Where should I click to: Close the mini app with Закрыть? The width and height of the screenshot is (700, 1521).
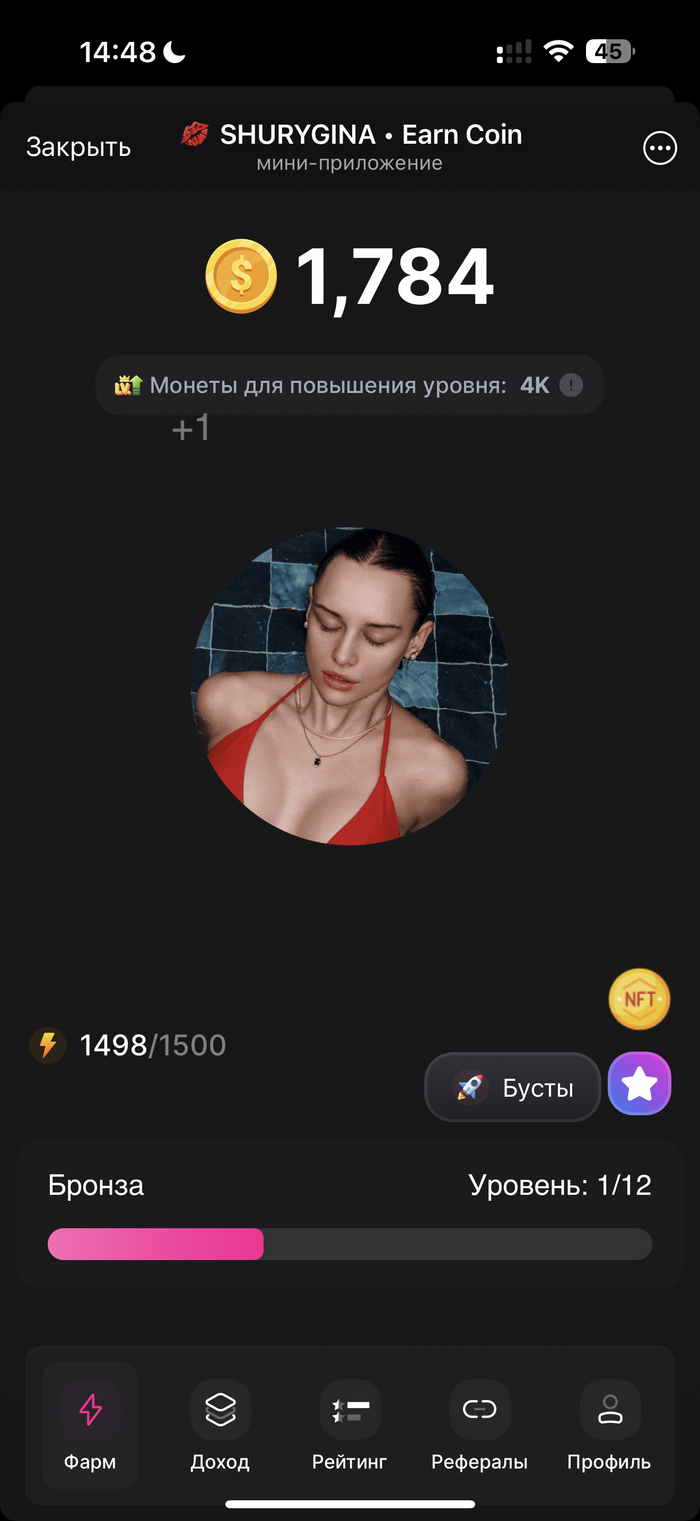pyautogui.click(x=78, y=148)
